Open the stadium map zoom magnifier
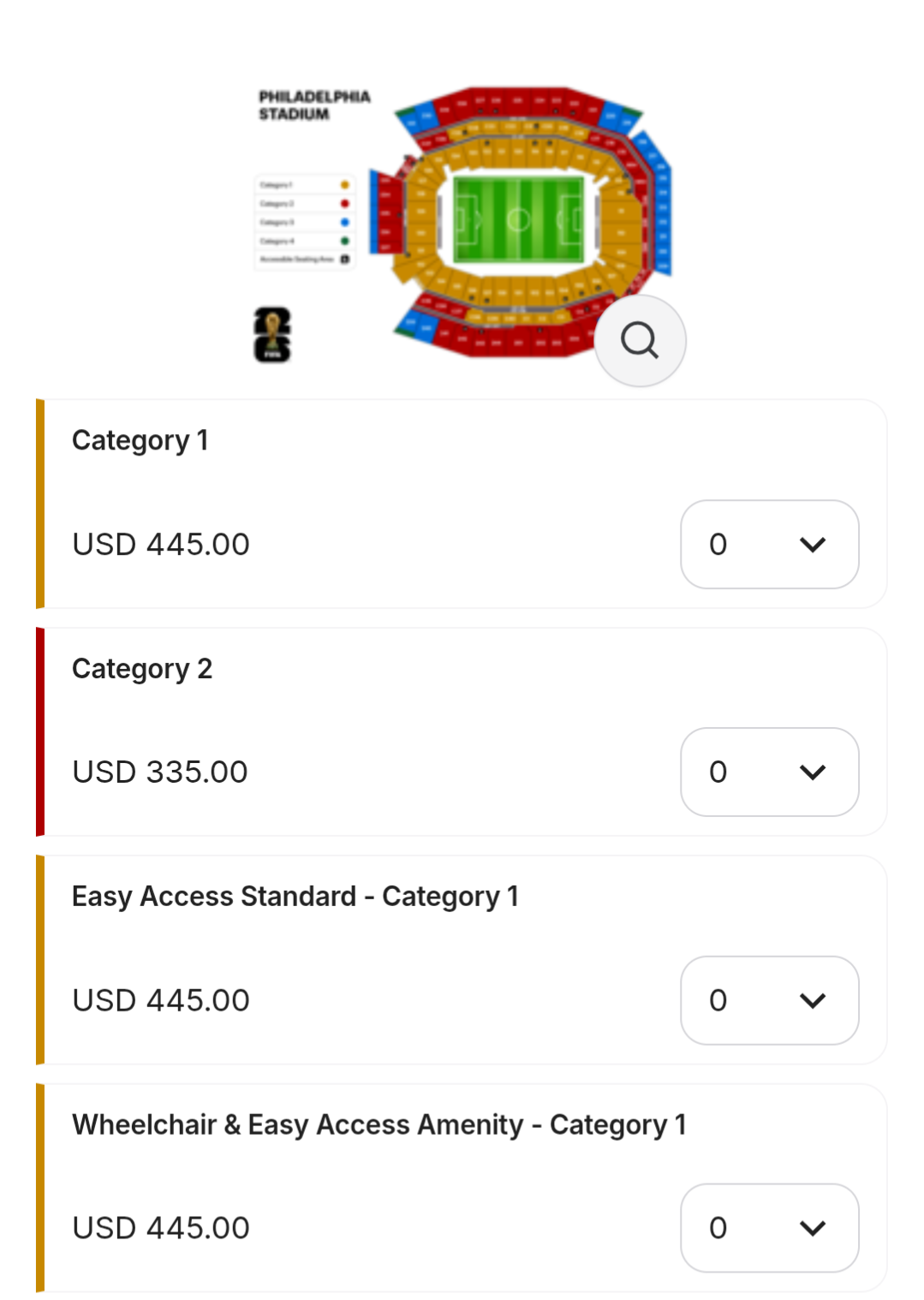 click(640, 341)
